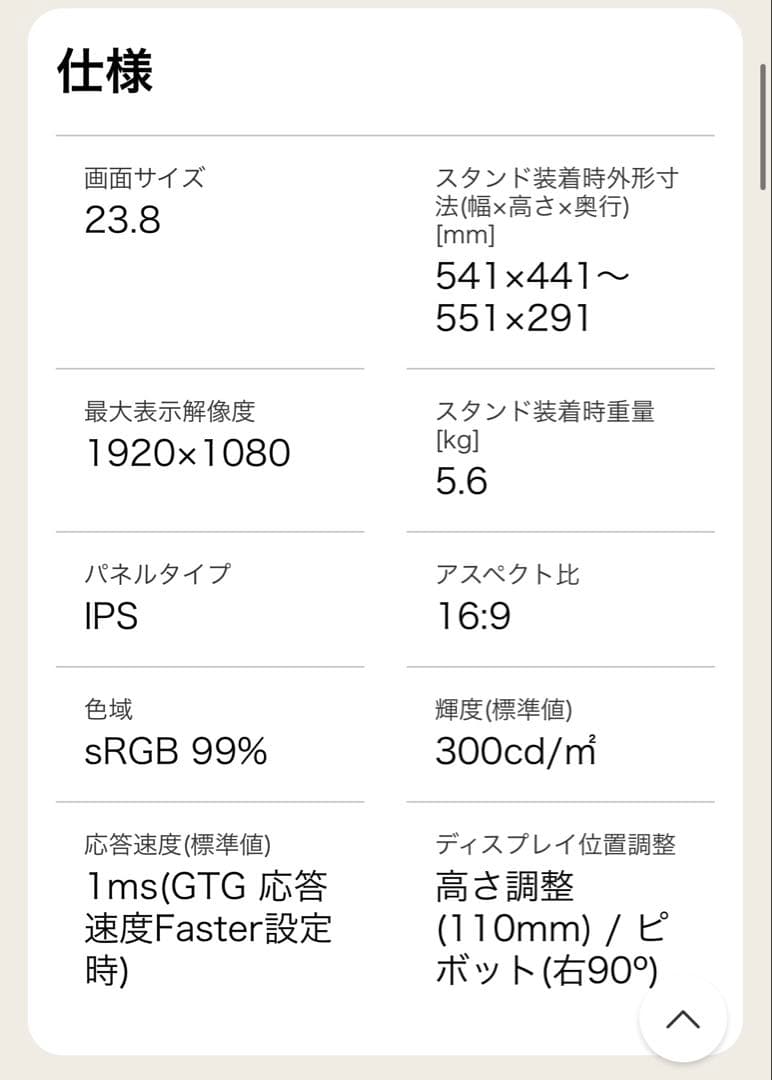Click the scroll-to-top circular arrow button
Screen dimensions: 772x1080
pos(683,1019)
